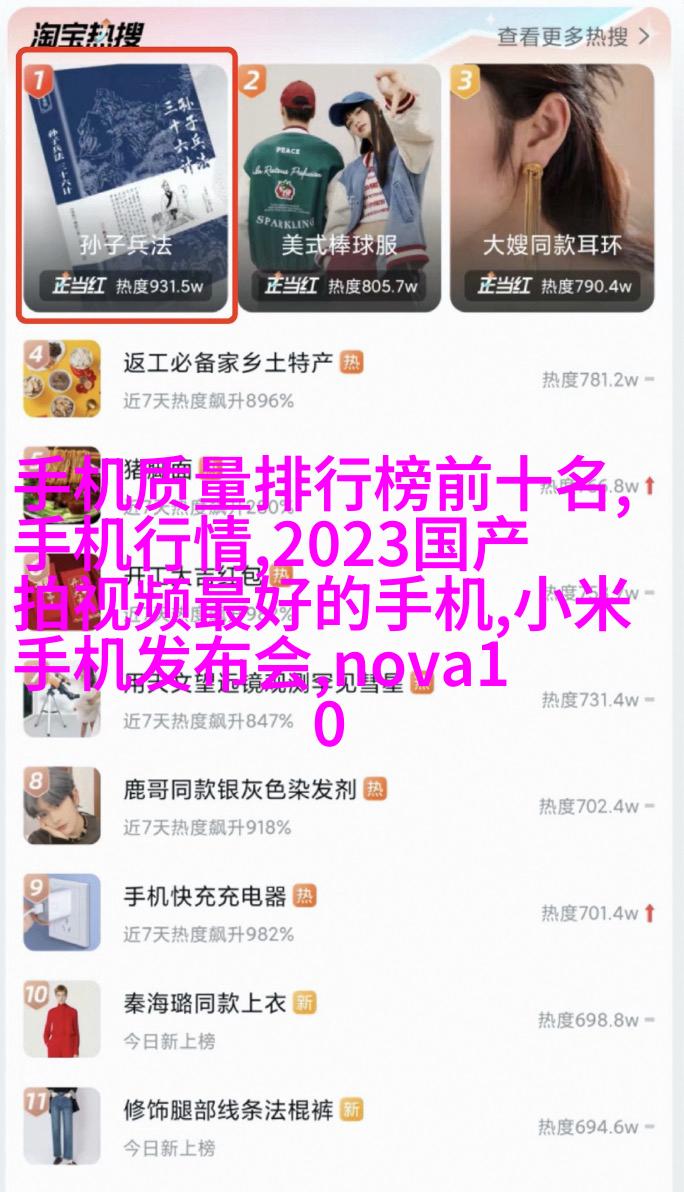Open the 孙子兵法 hot search card

click(x=127, y=185)
